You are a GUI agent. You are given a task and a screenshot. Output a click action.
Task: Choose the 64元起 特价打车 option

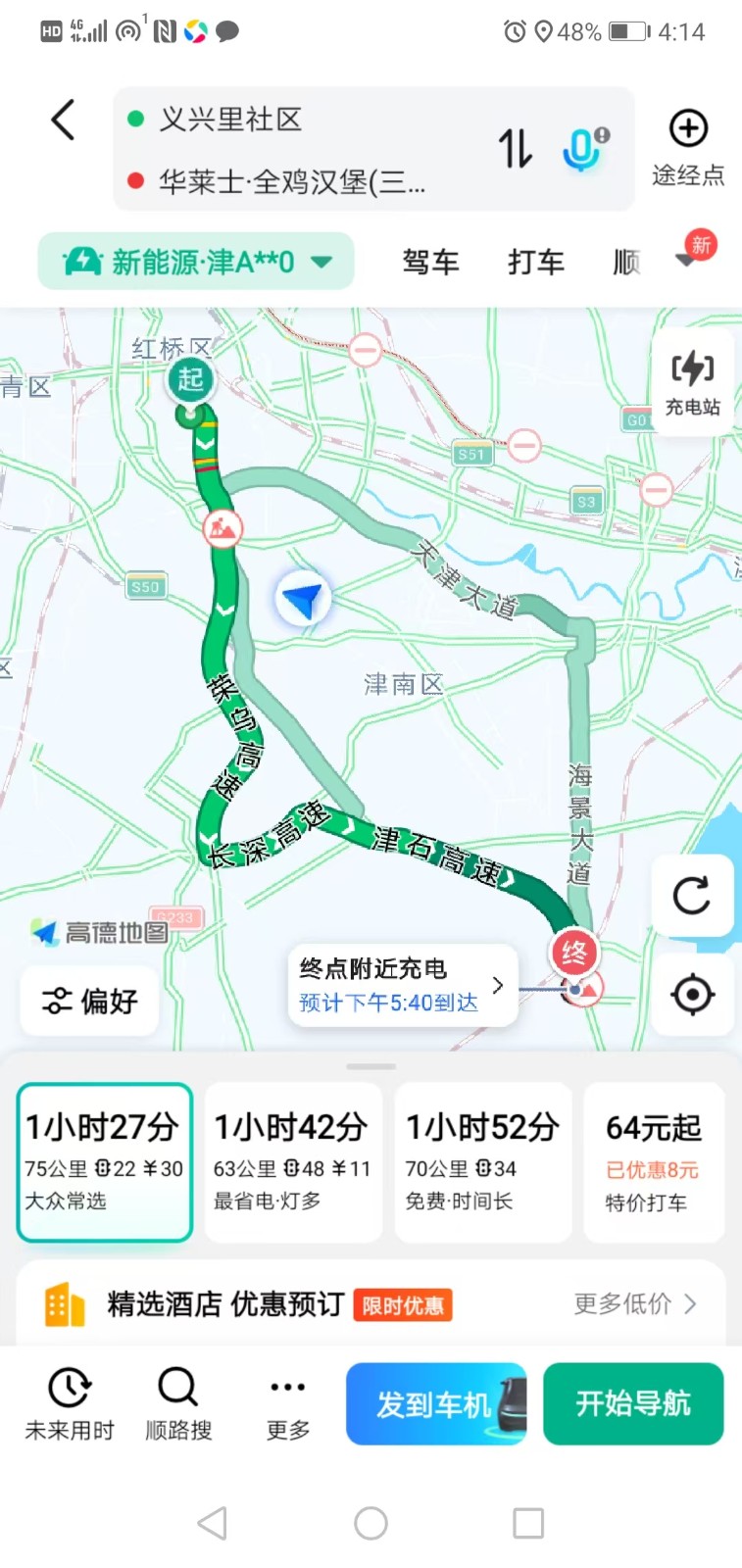pyautogui.click(x=653, y=1161)
